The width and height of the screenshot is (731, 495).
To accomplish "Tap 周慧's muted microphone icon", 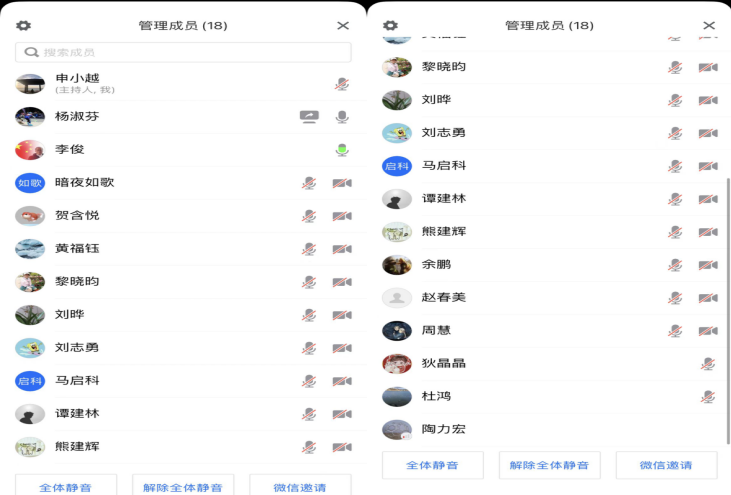I will (x=676, y=331).
